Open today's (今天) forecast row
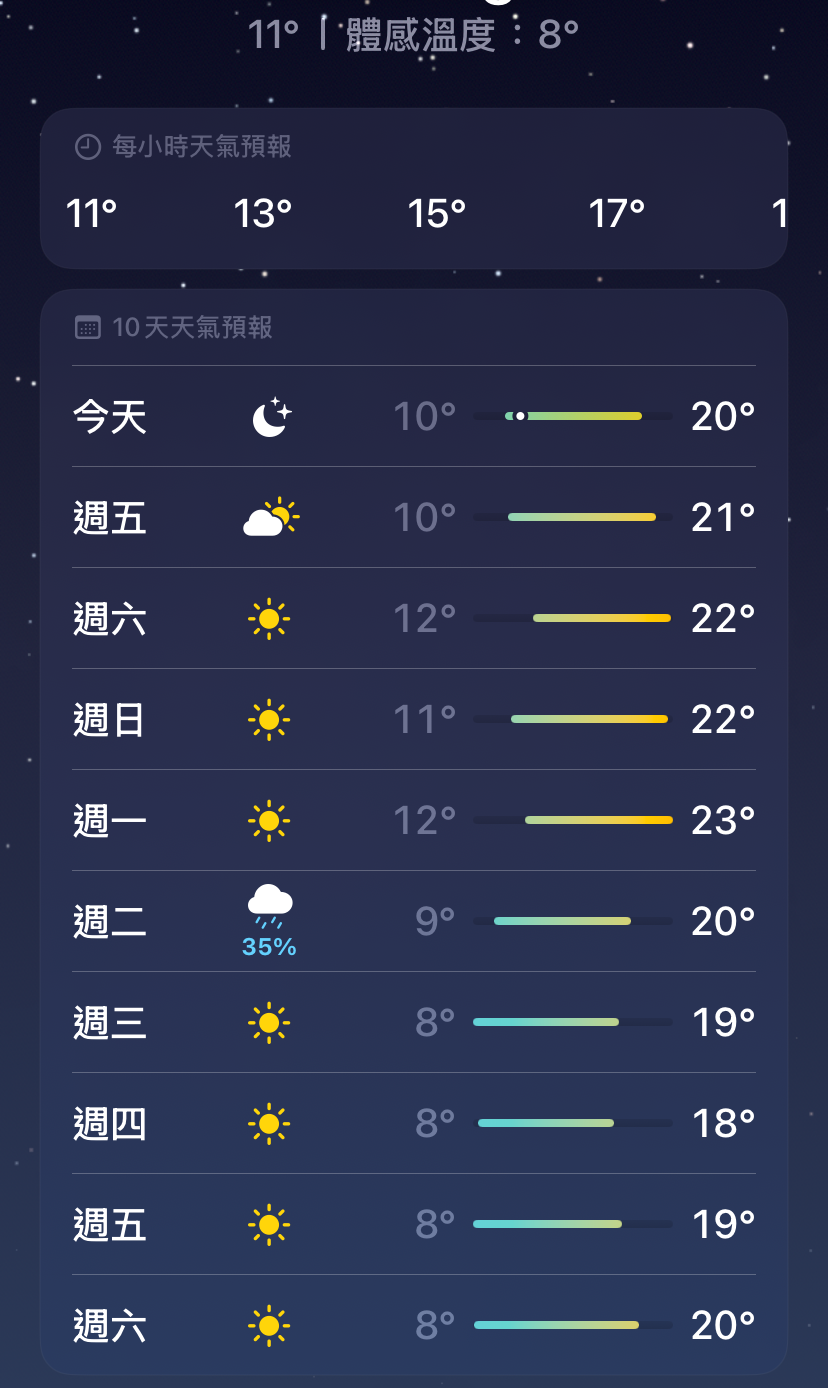The height and width of the screenshot is (1388, 828). pyautogui.click(x=414, y=416)
